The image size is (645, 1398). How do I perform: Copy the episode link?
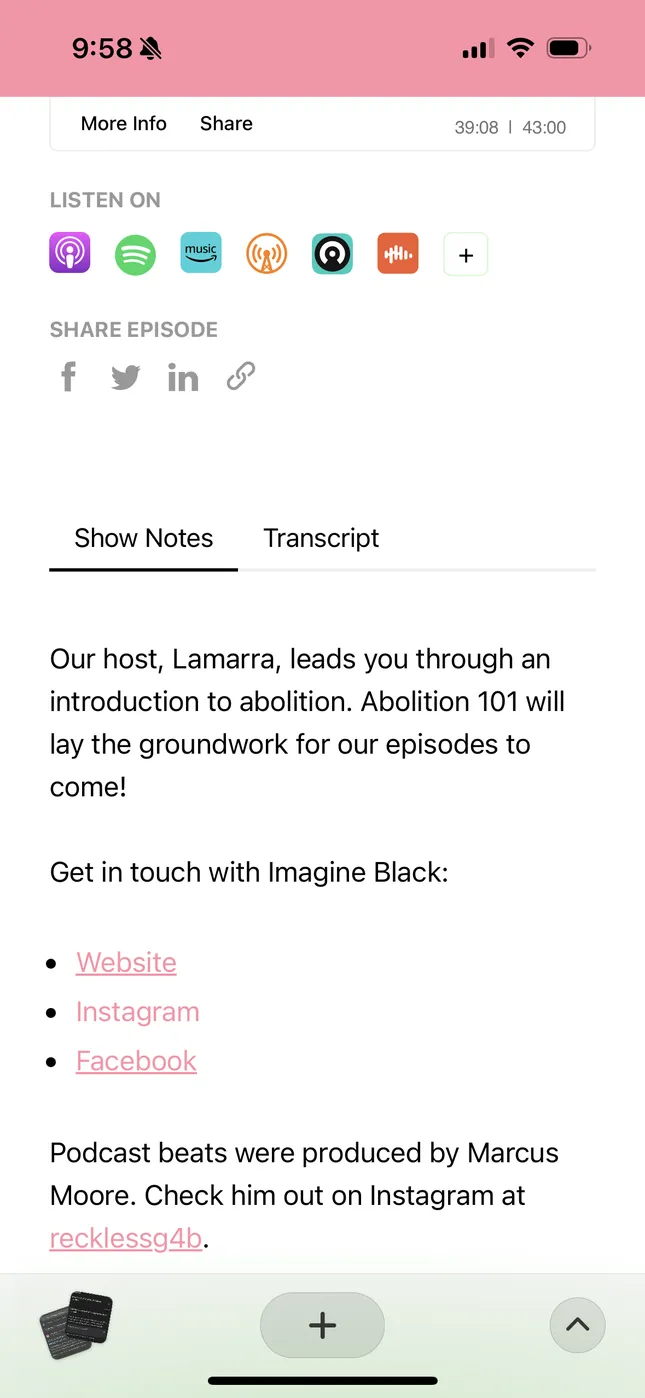[241, 377]
